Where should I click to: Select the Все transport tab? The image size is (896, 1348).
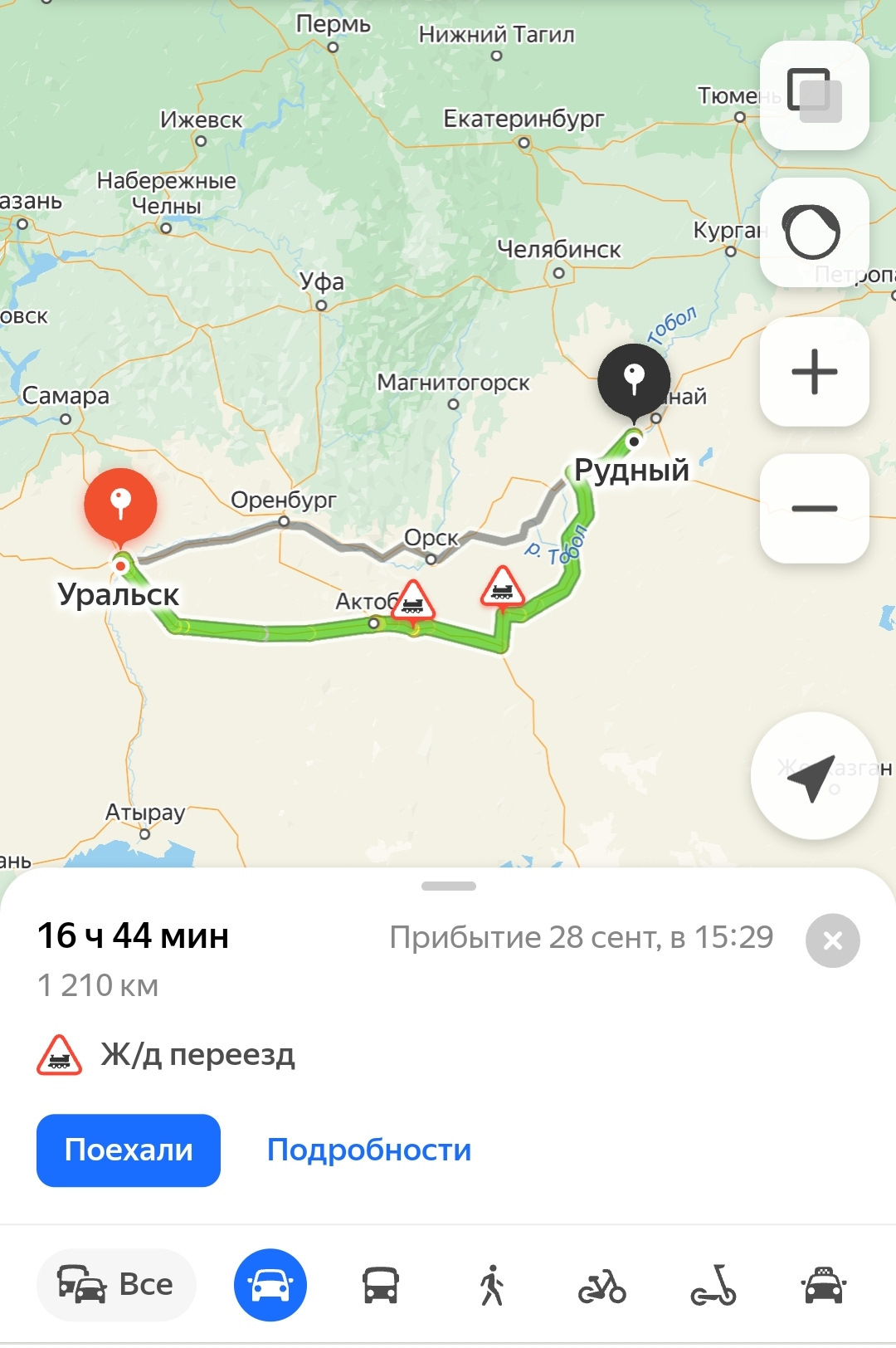(x=116, y=1284)
